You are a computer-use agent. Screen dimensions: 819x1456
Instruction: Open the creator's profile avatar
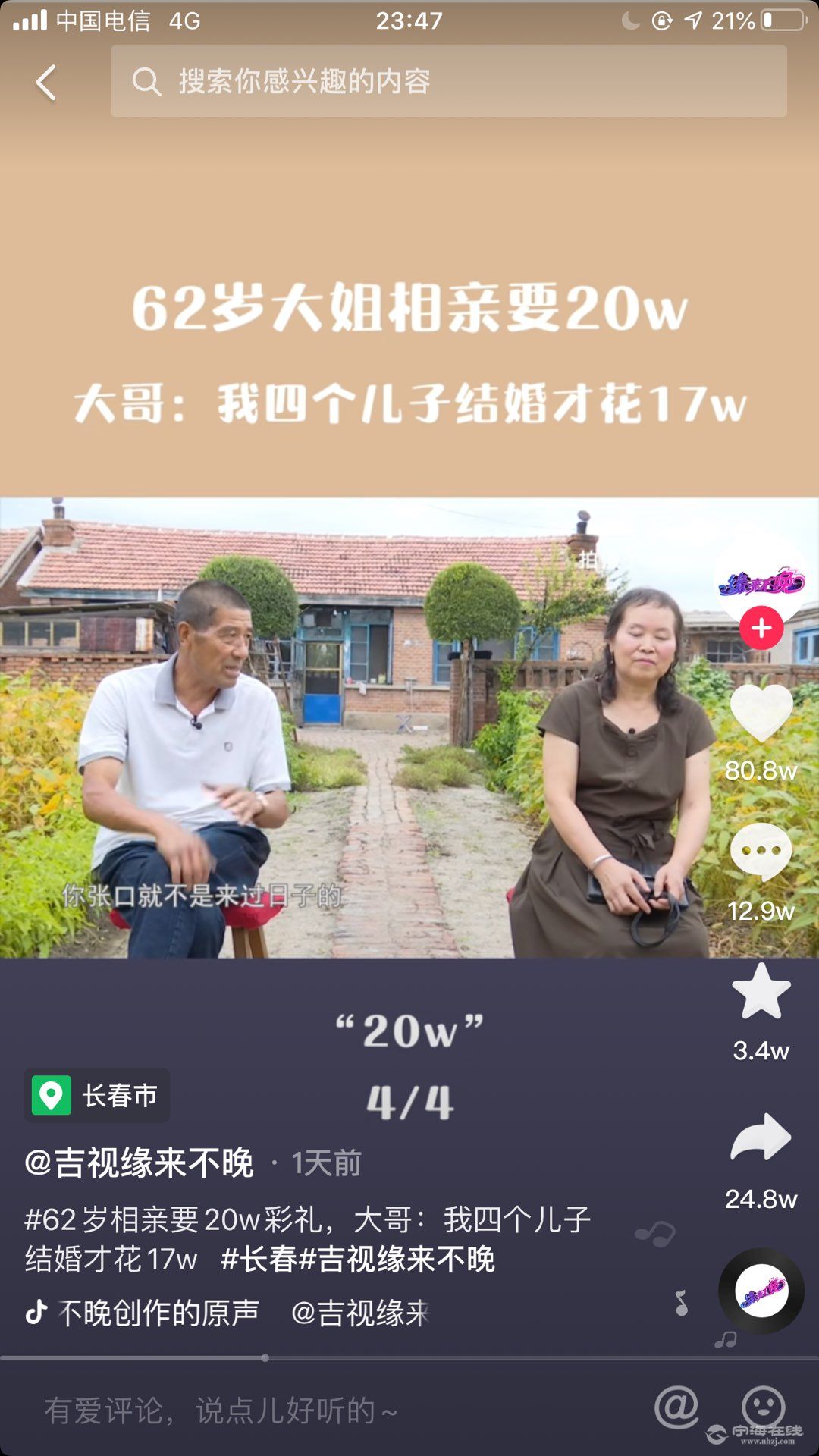761,580
